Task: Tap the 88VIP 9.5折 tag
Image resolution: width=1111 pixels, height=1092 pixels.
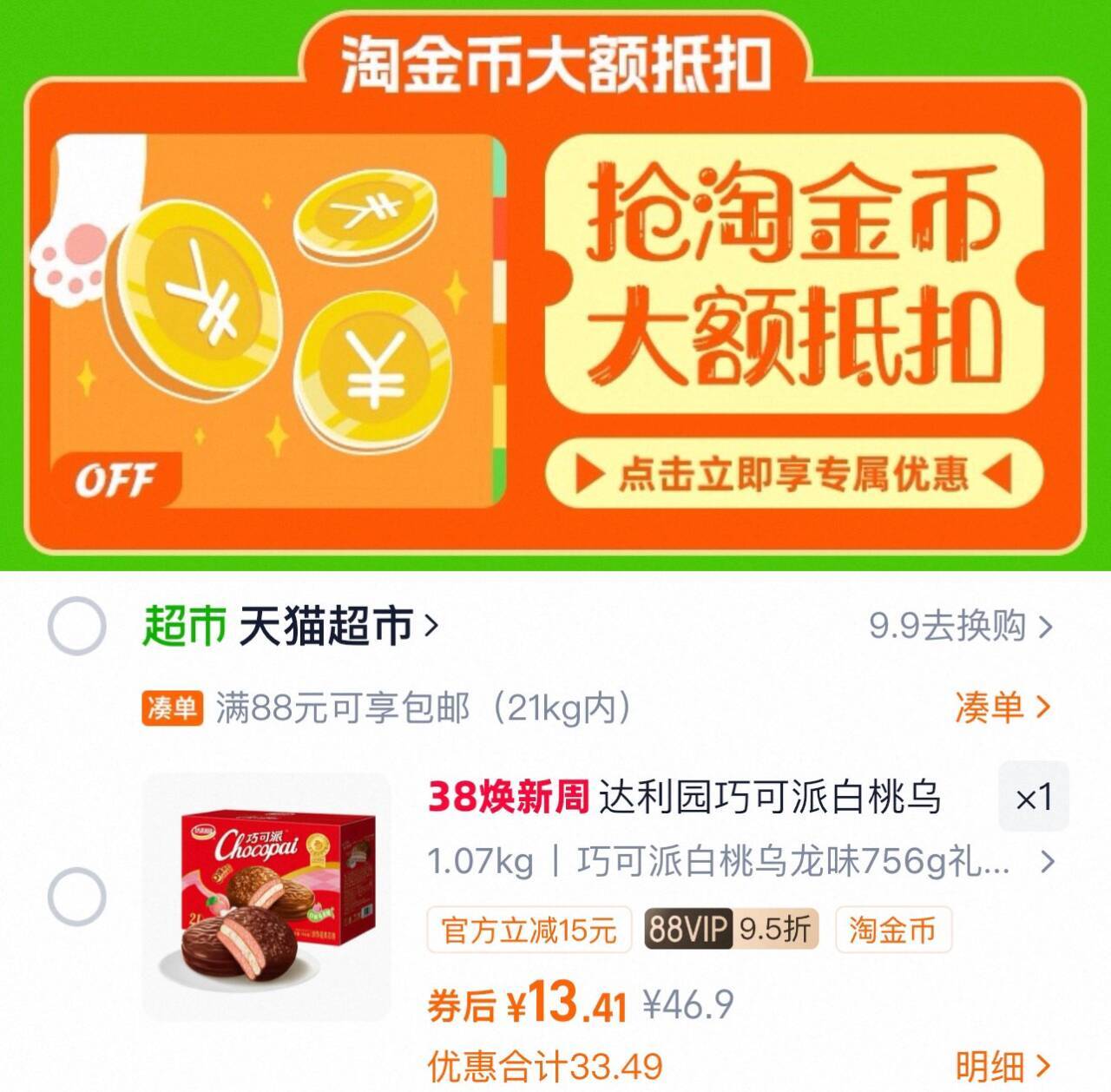Action: pos(731,930)
